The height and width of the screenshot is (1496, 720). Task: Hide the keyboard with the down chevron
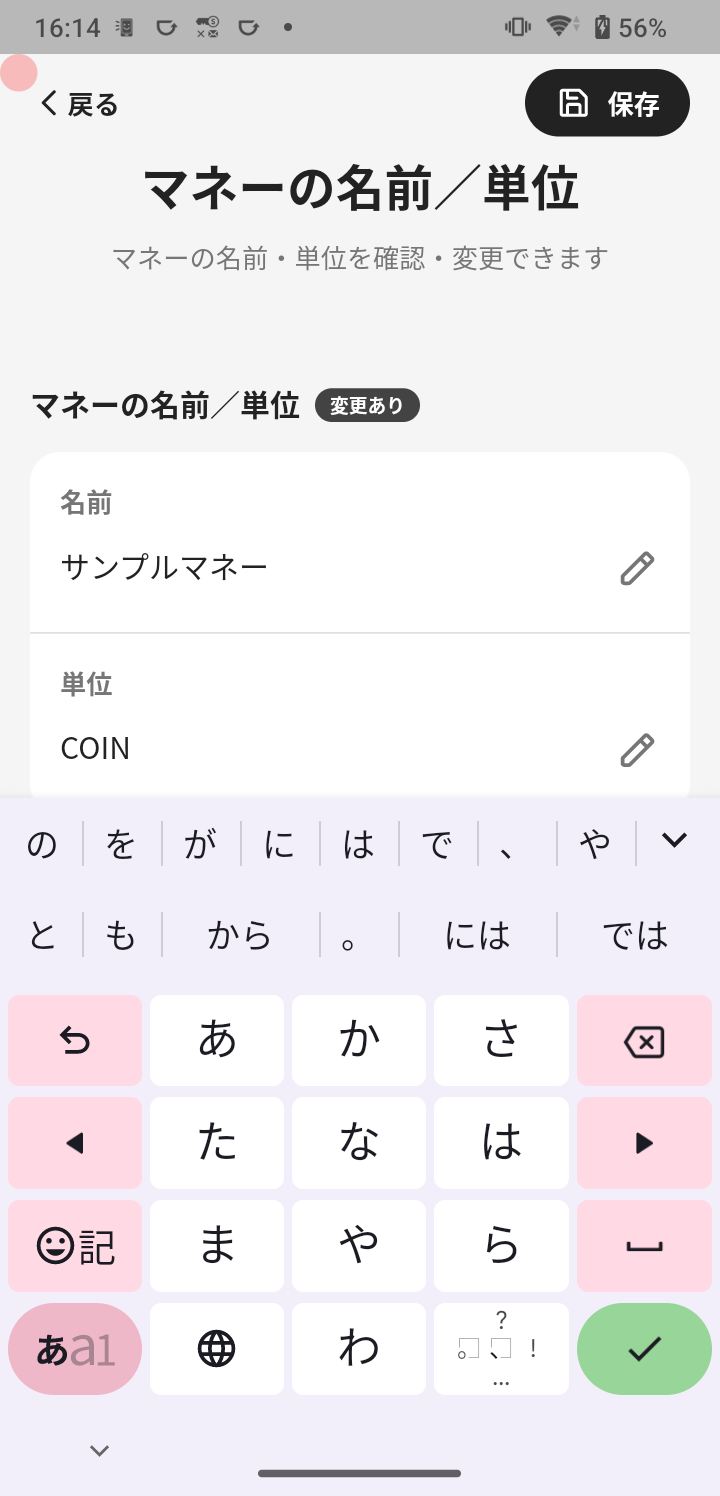(x=99, y=1450)
